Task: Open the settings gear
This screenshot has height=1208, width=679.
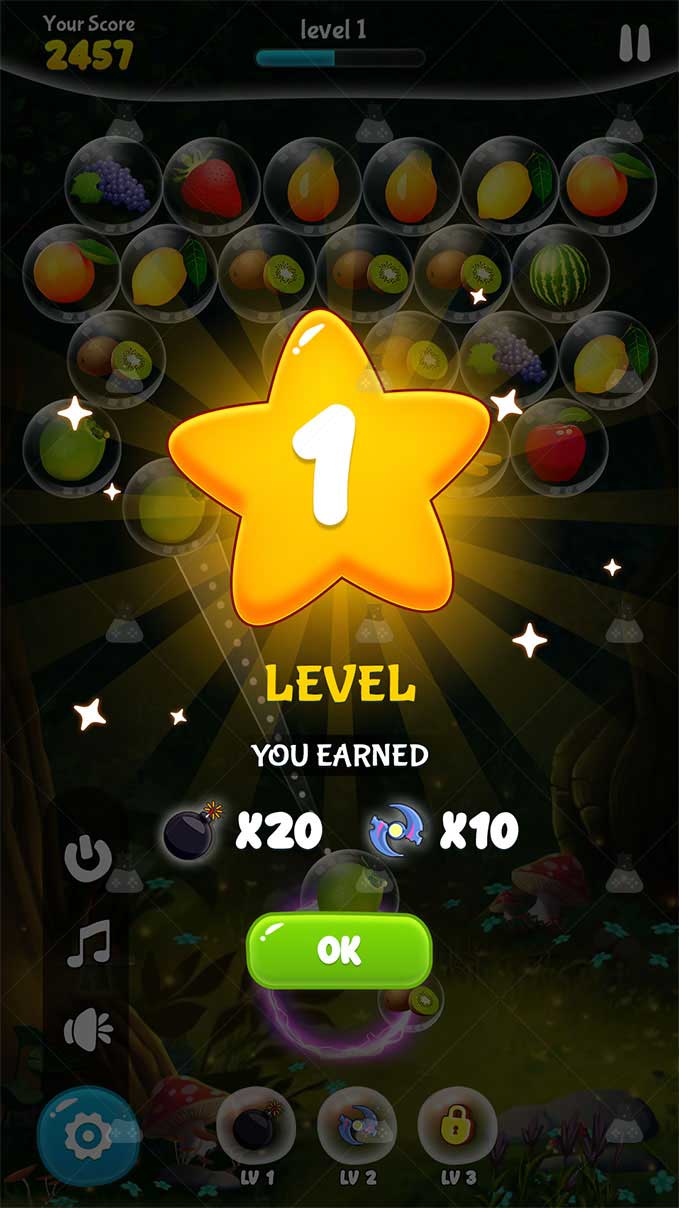Action: [87, 1136]
